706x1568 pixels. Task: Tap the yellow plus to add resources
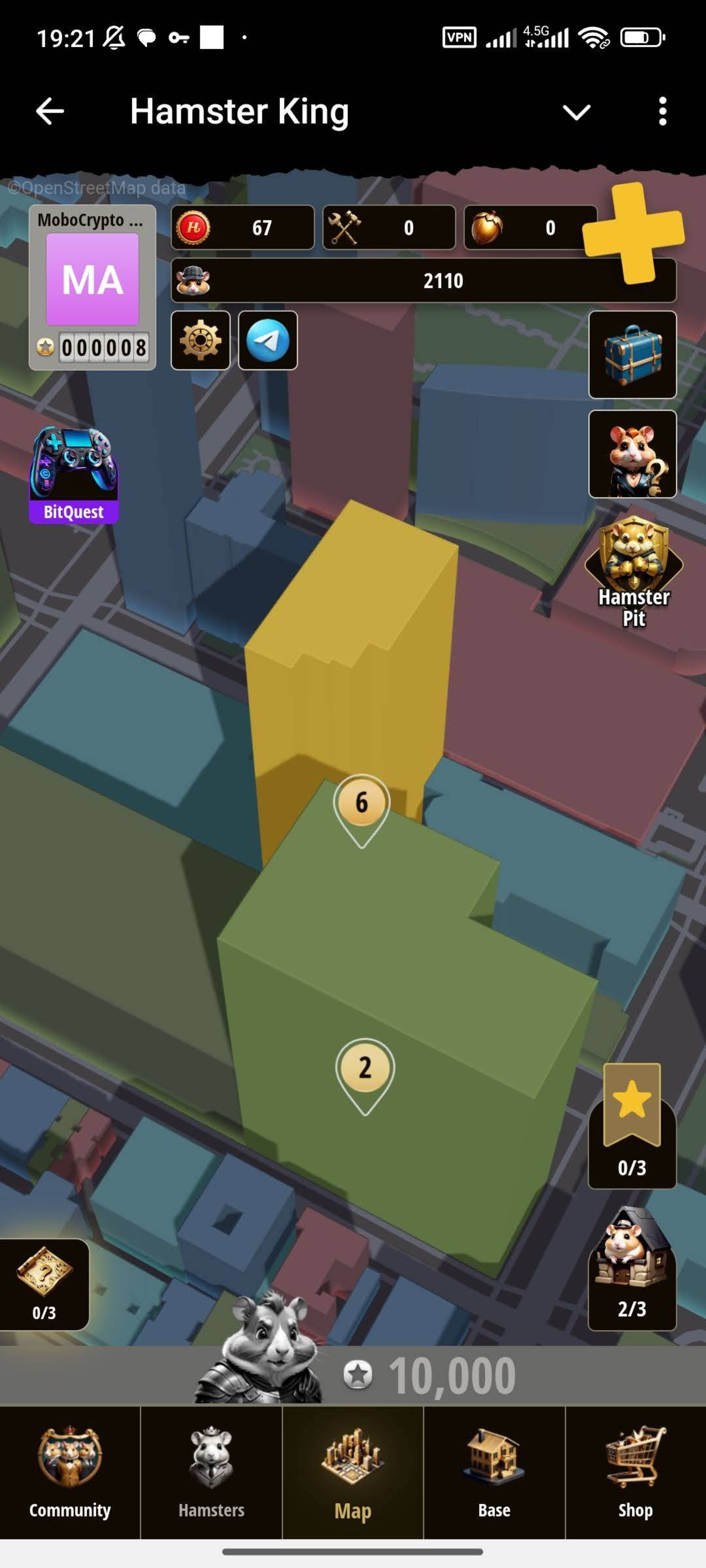[x=634, y=233]
